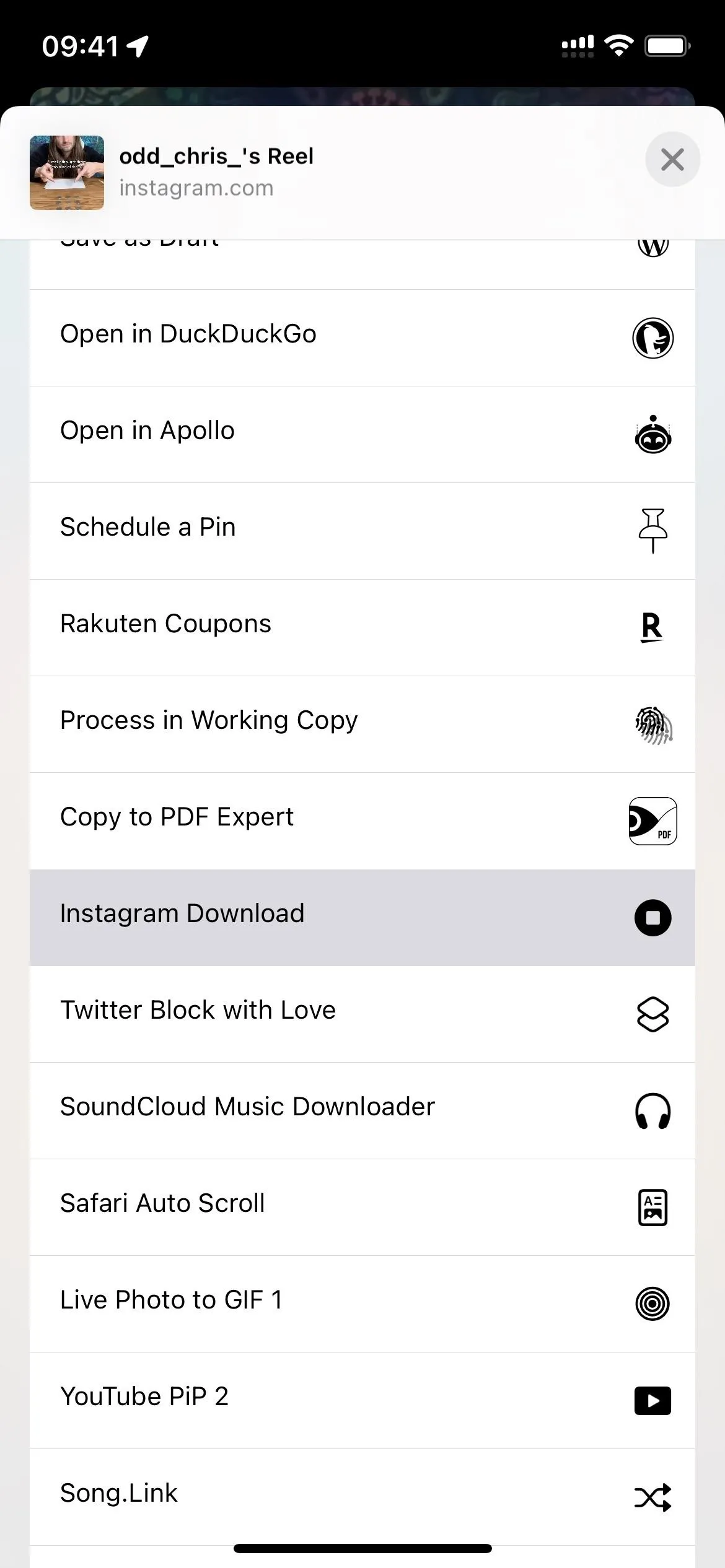Tap Schedule a Pin

[362, 531]
